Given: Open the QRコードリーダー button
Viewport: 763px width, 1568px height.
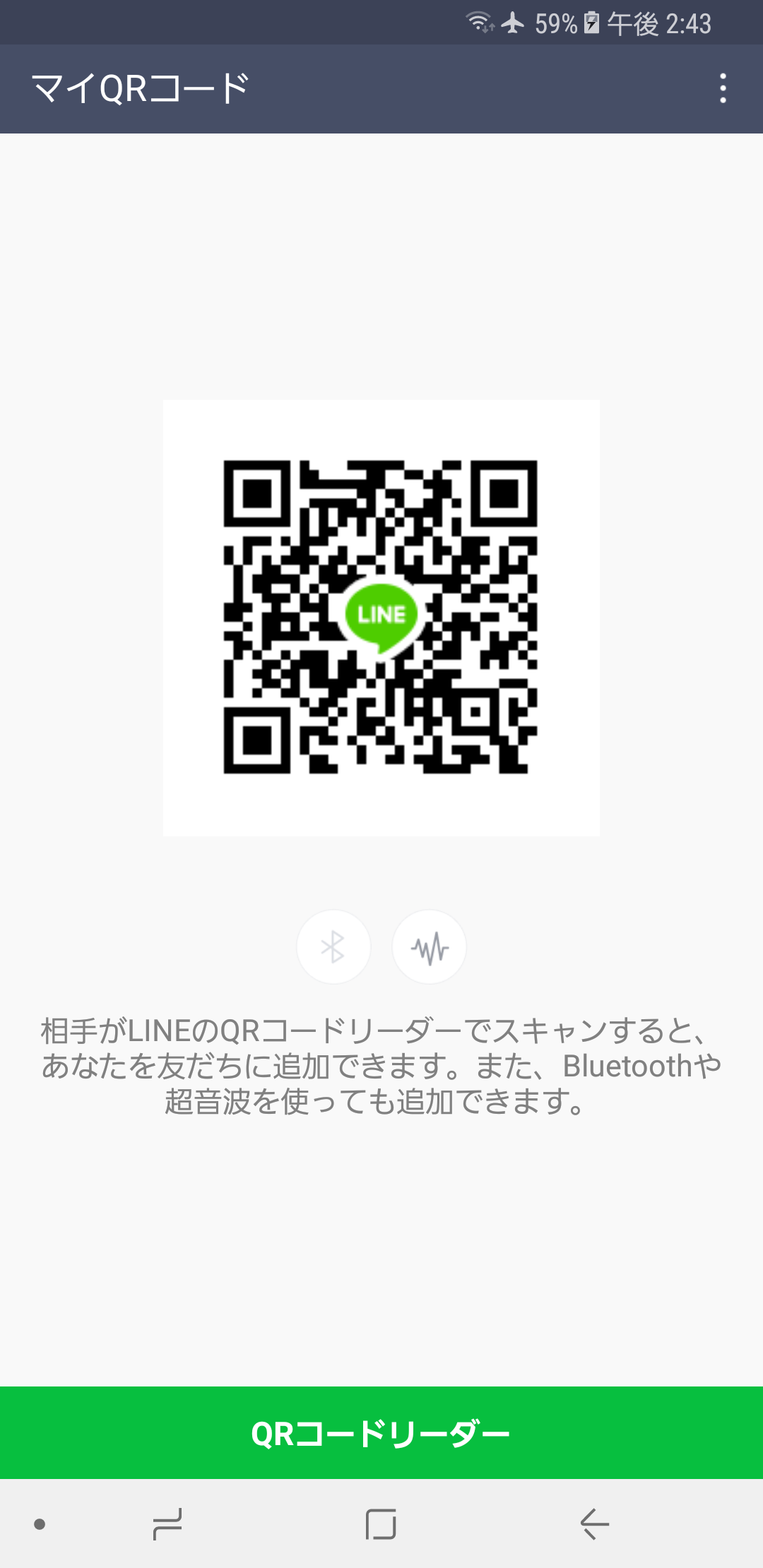Looking at the screenshot, I should pyautogui.click(x=381, y=1433).
